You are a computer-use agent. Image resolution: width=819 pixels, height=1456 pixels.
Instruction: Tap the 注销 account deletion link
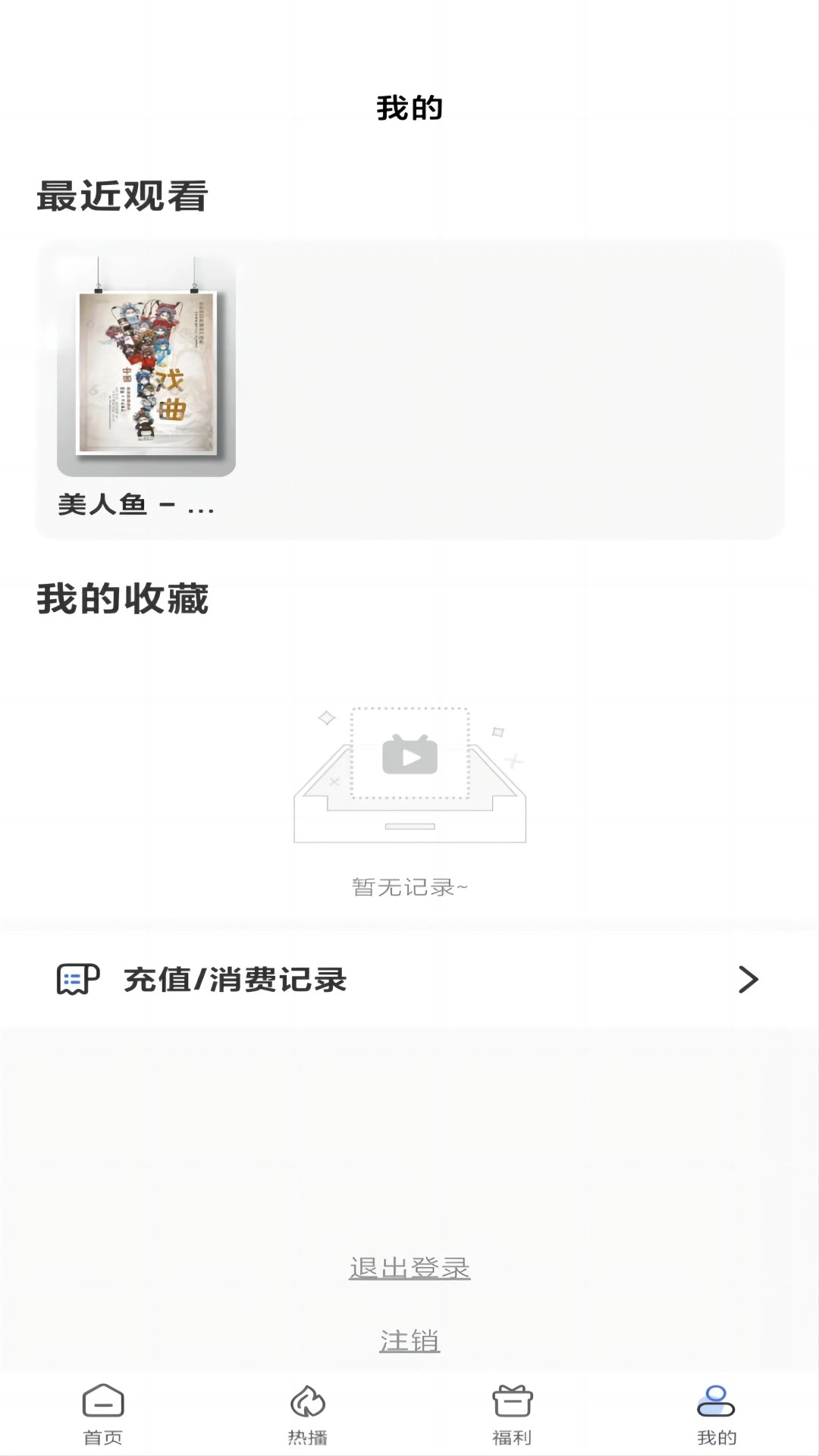click(409, 1339)
